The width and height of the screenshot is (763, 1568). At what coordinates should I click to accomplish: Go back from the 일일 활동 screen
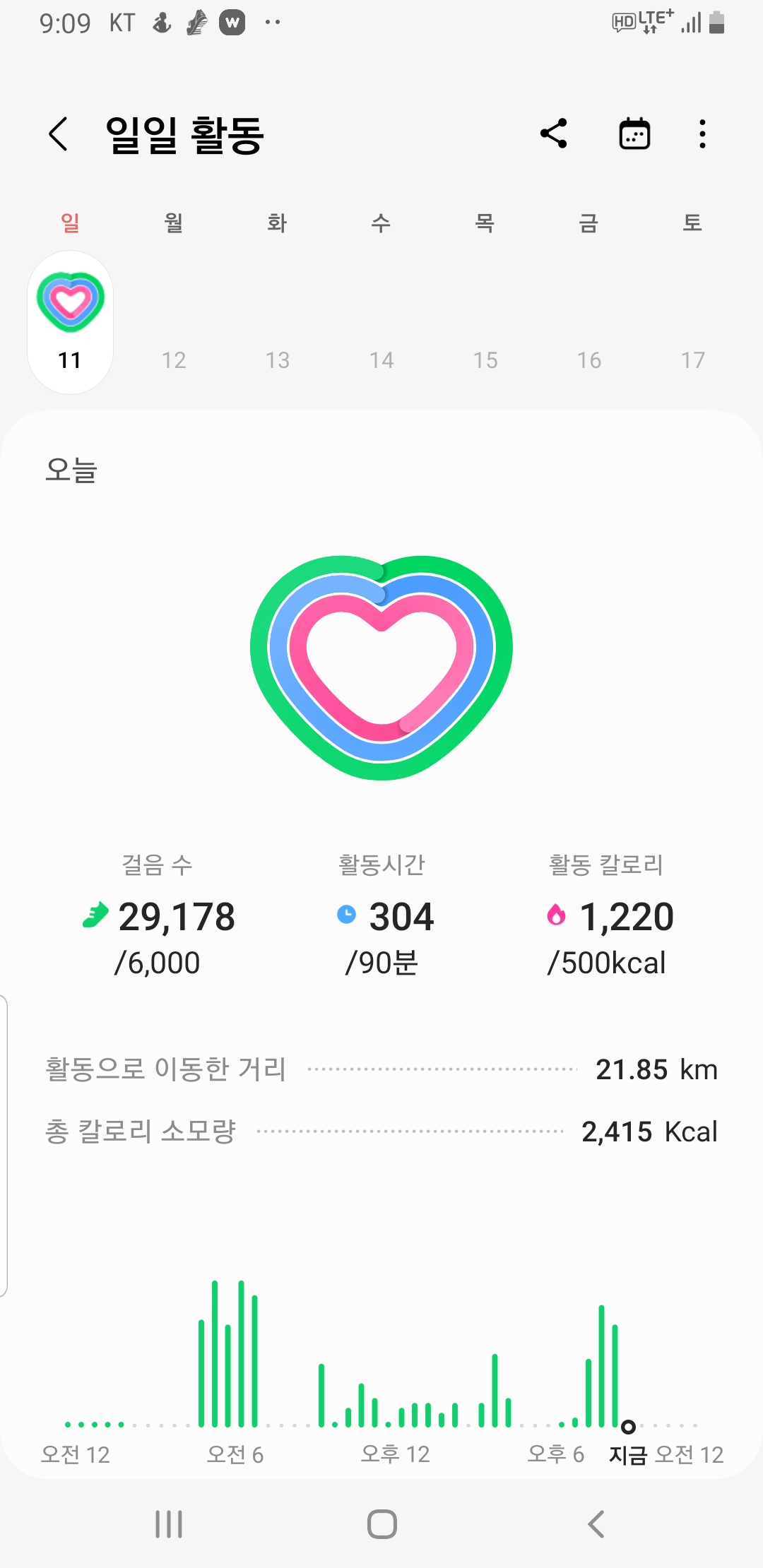pyautogui.click(x=59, y=134)
